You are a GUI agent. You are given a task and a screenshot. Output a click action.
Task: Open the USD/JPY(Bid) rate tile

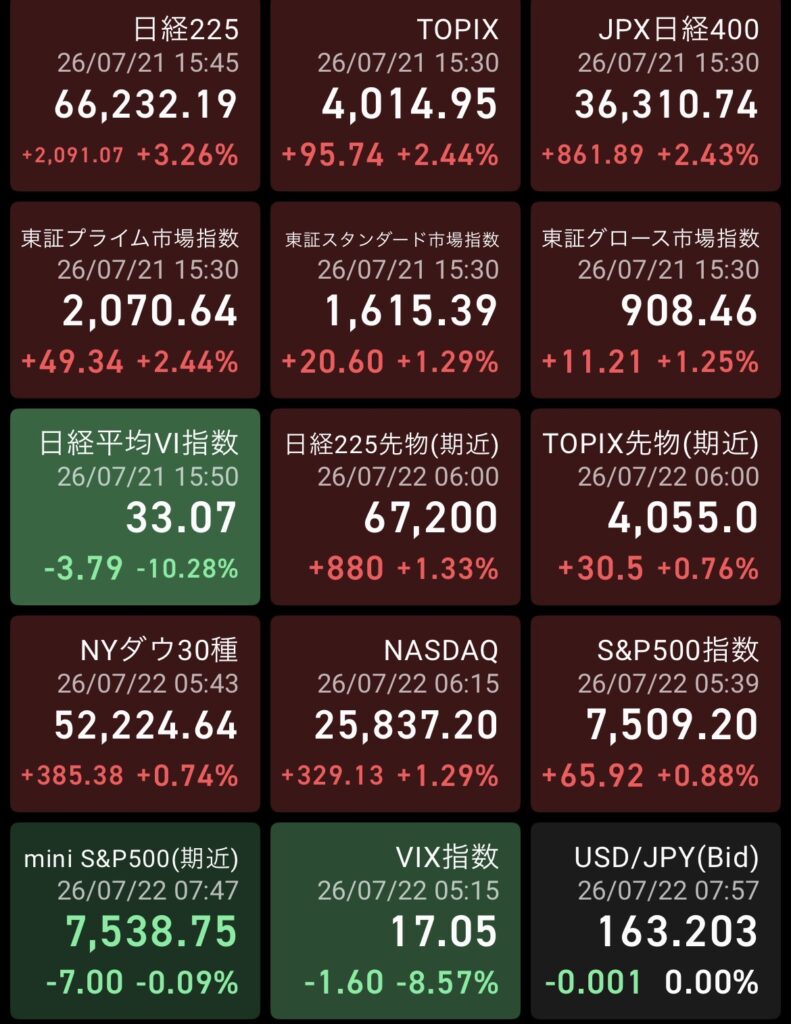tap(655, 921)
